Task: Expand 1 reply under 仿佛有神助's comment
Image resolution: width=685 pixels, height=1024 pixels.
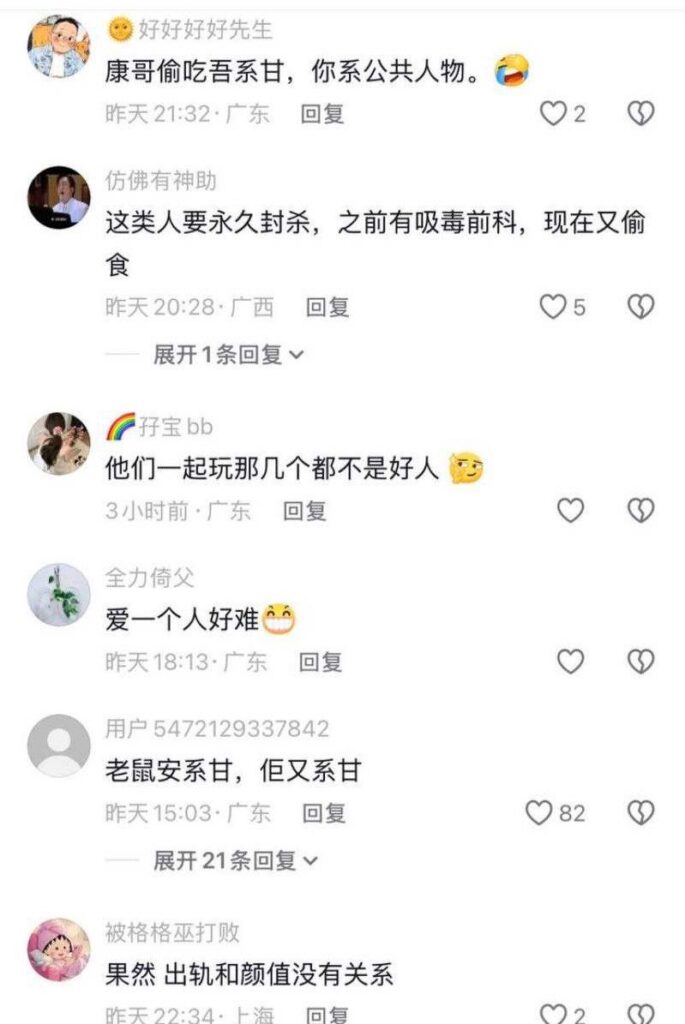Action: coord(228,354)
